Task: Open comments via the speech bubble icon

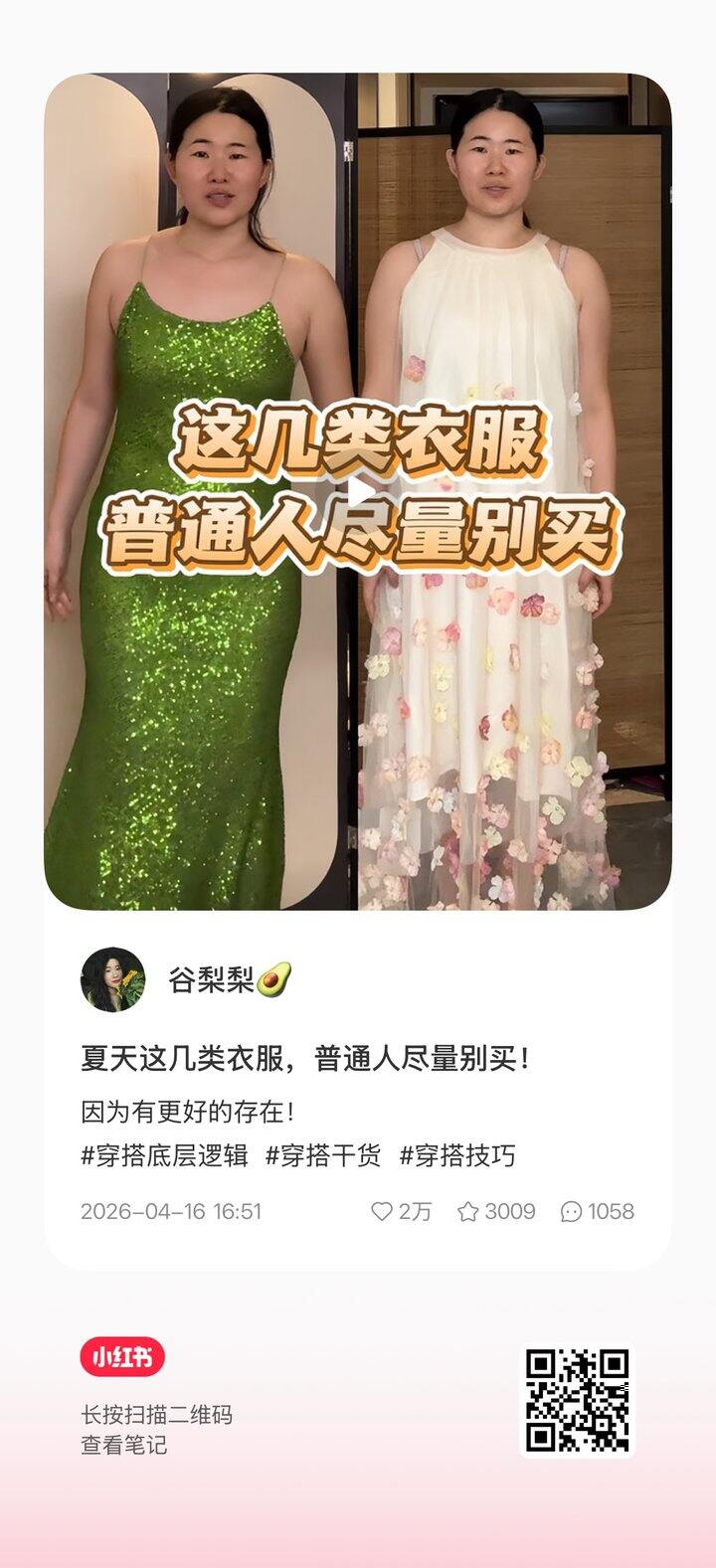Action: (572, 1212)
